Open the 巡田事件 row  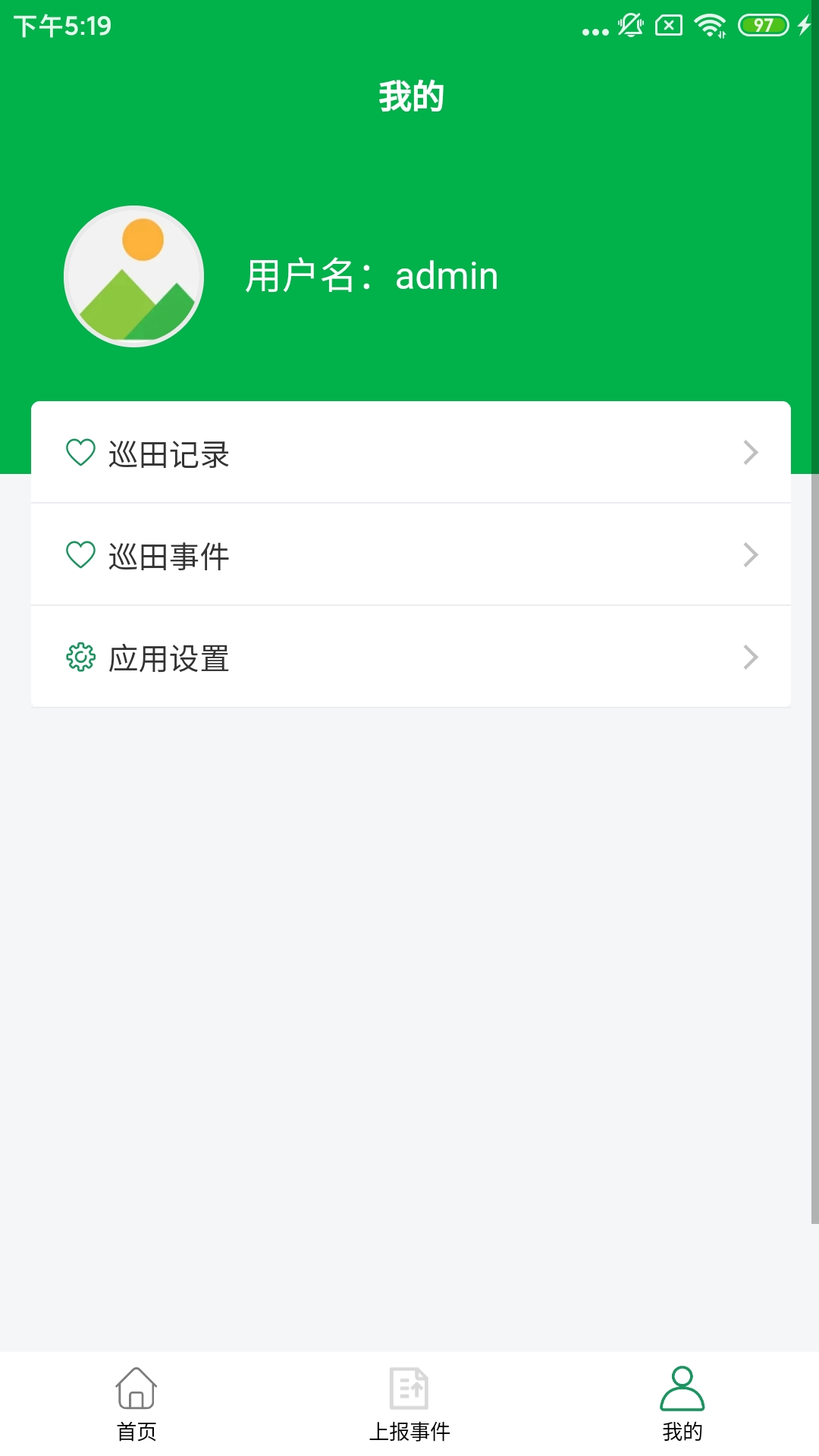click(x=410, y=554)
